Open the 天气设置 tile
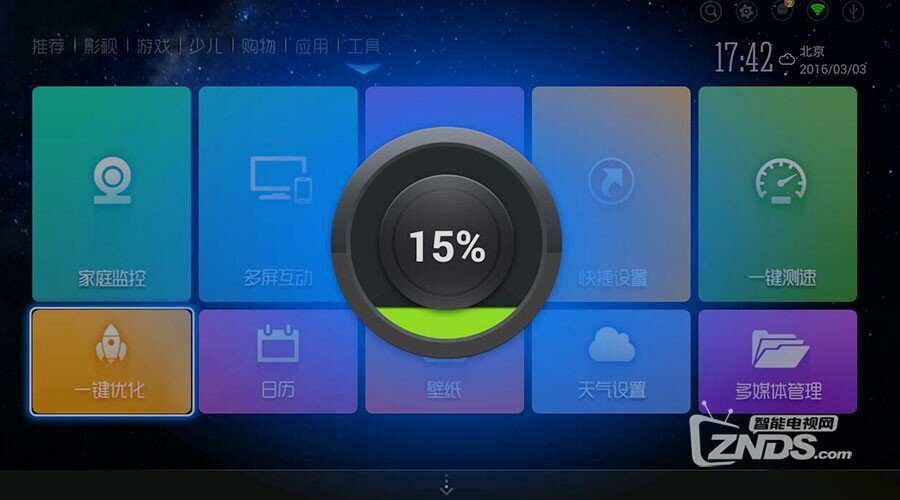Screen dimensions: 900x500 611,361
